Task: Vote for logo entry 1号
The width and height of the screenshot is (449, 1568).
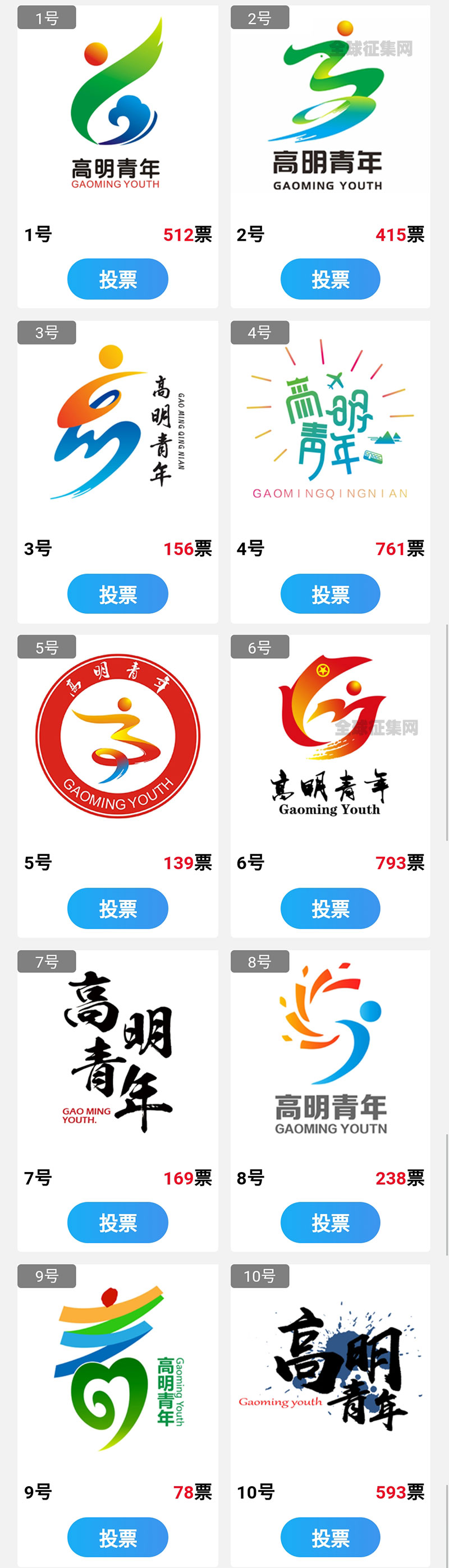Action: (x=117, y=279)
